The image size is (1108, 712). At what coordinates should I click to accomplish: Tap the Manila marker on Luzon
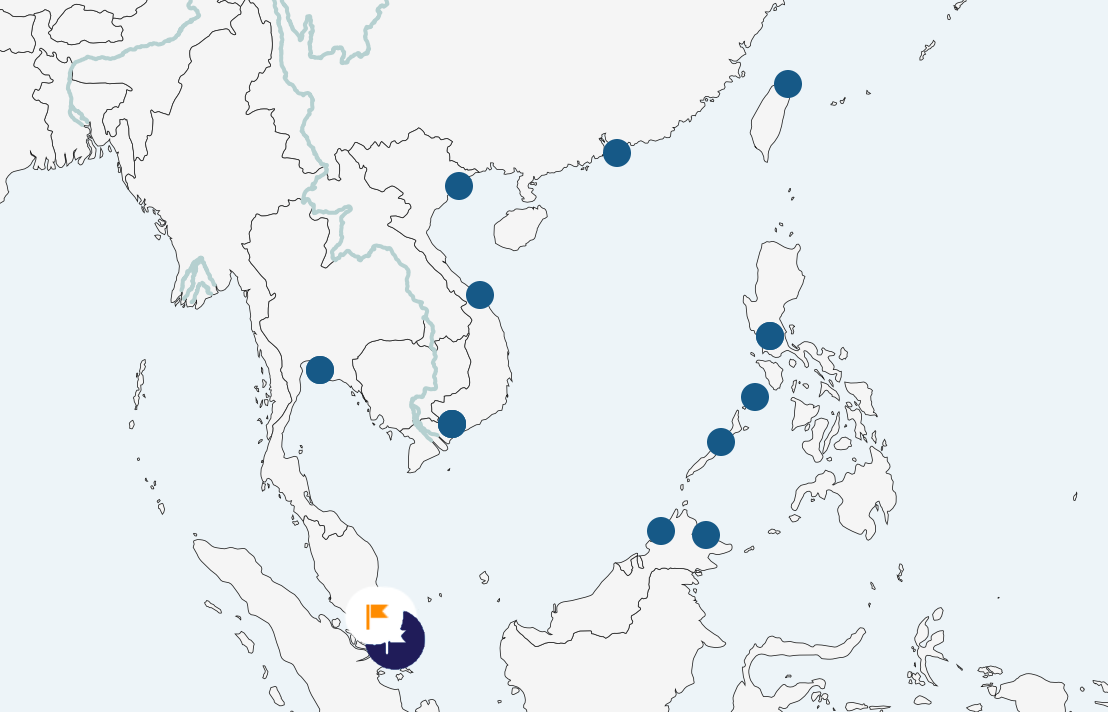point(770,336)
